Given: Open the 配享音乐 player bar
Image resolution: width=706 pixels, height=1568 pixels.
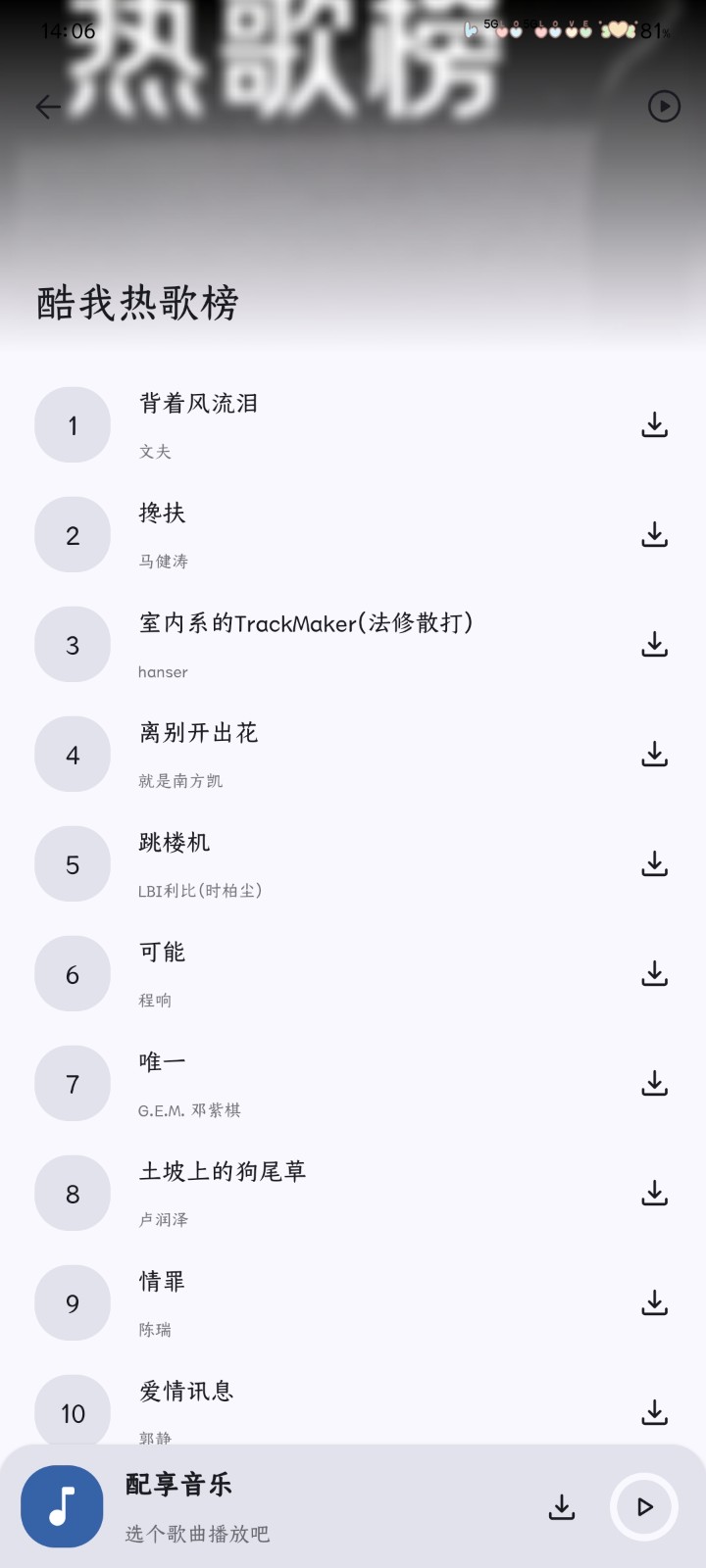Looking at the screenshot, I should pos(294,1507).
